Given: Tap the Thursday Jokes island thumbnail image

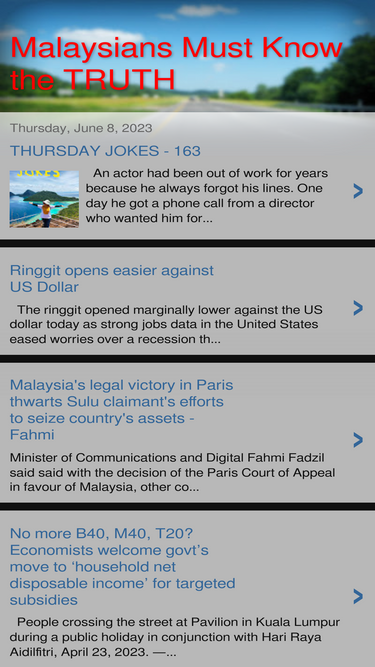Looking at the screenshot, I should pyautogui.click(x=44, y=199).
